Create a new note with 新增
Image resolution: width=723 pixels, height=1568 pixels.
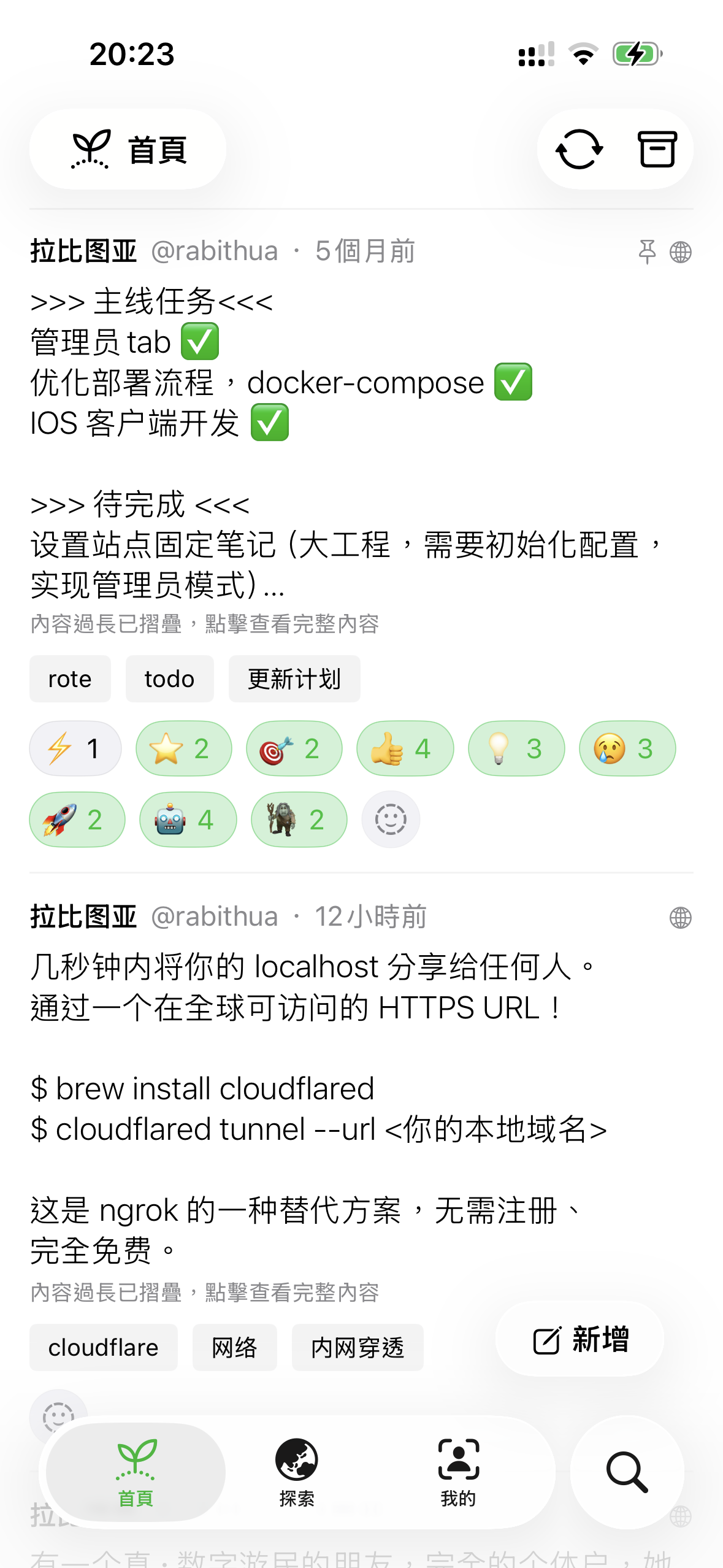580,1339
